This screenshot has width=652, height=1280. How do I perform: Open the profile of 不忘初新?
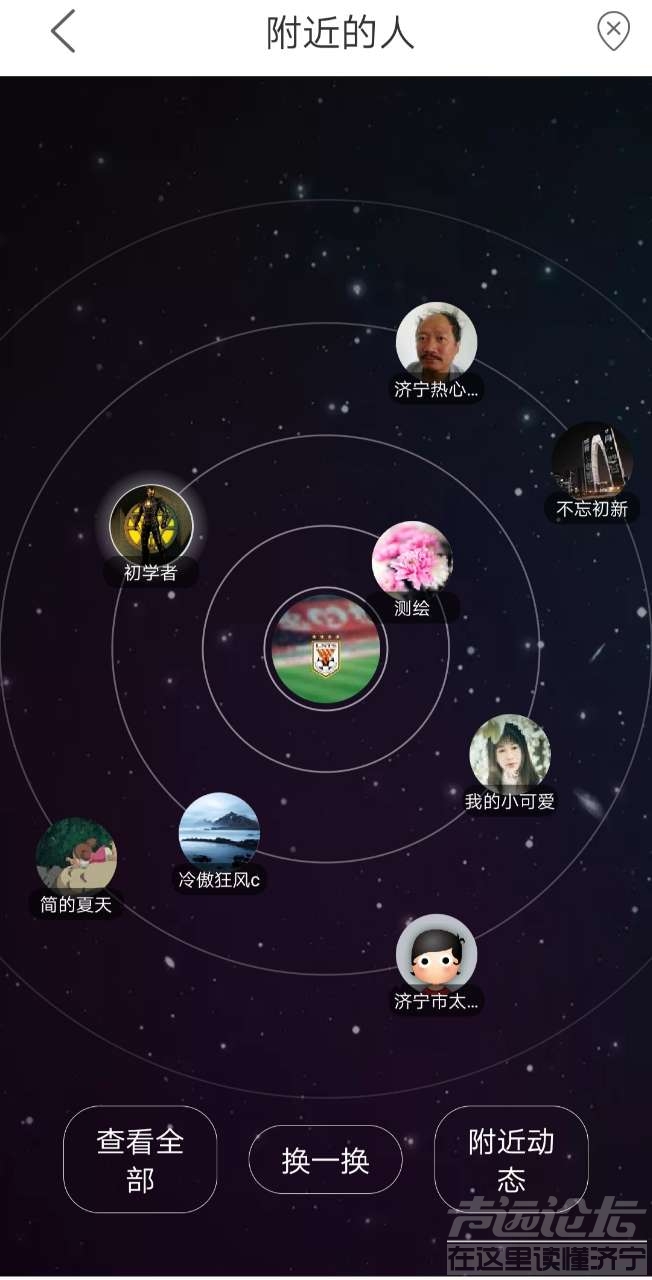(591, 462)
